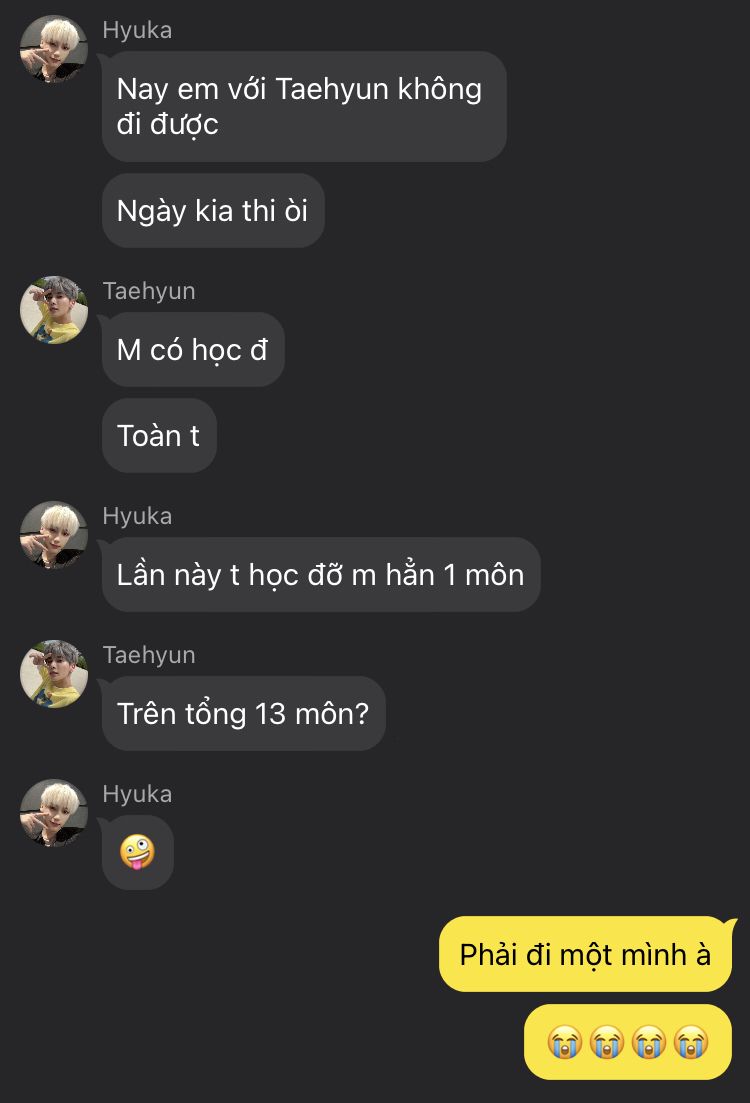This screenshot has height=1103, width=750.
Task: Tap Hyuka's avatar next to the zany-face emoji message
Action: point(54,813)
